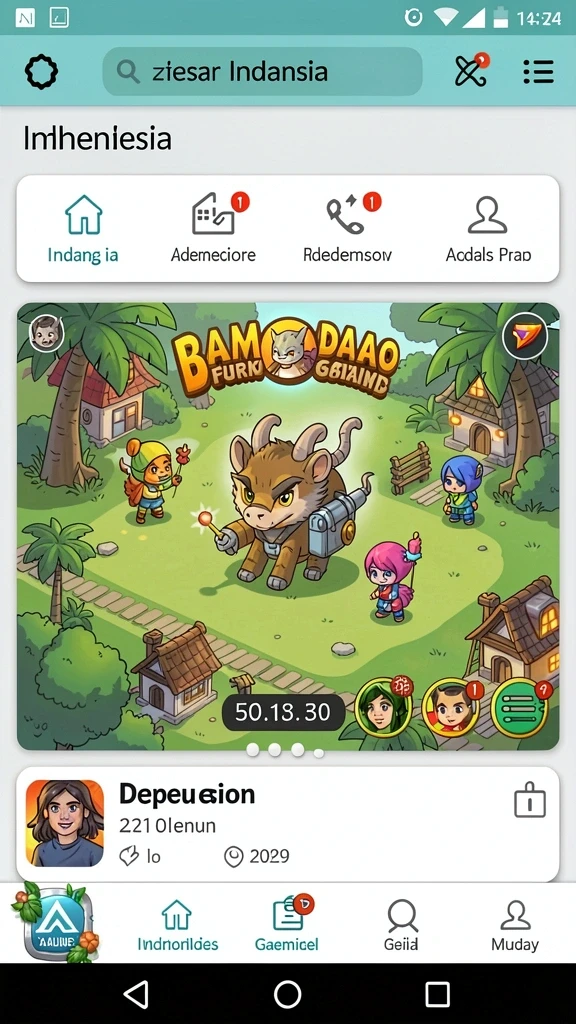Switch to the Rdedemsov phone tab
The height and width of the screenshot is (1024, 576).
point(347,229)
